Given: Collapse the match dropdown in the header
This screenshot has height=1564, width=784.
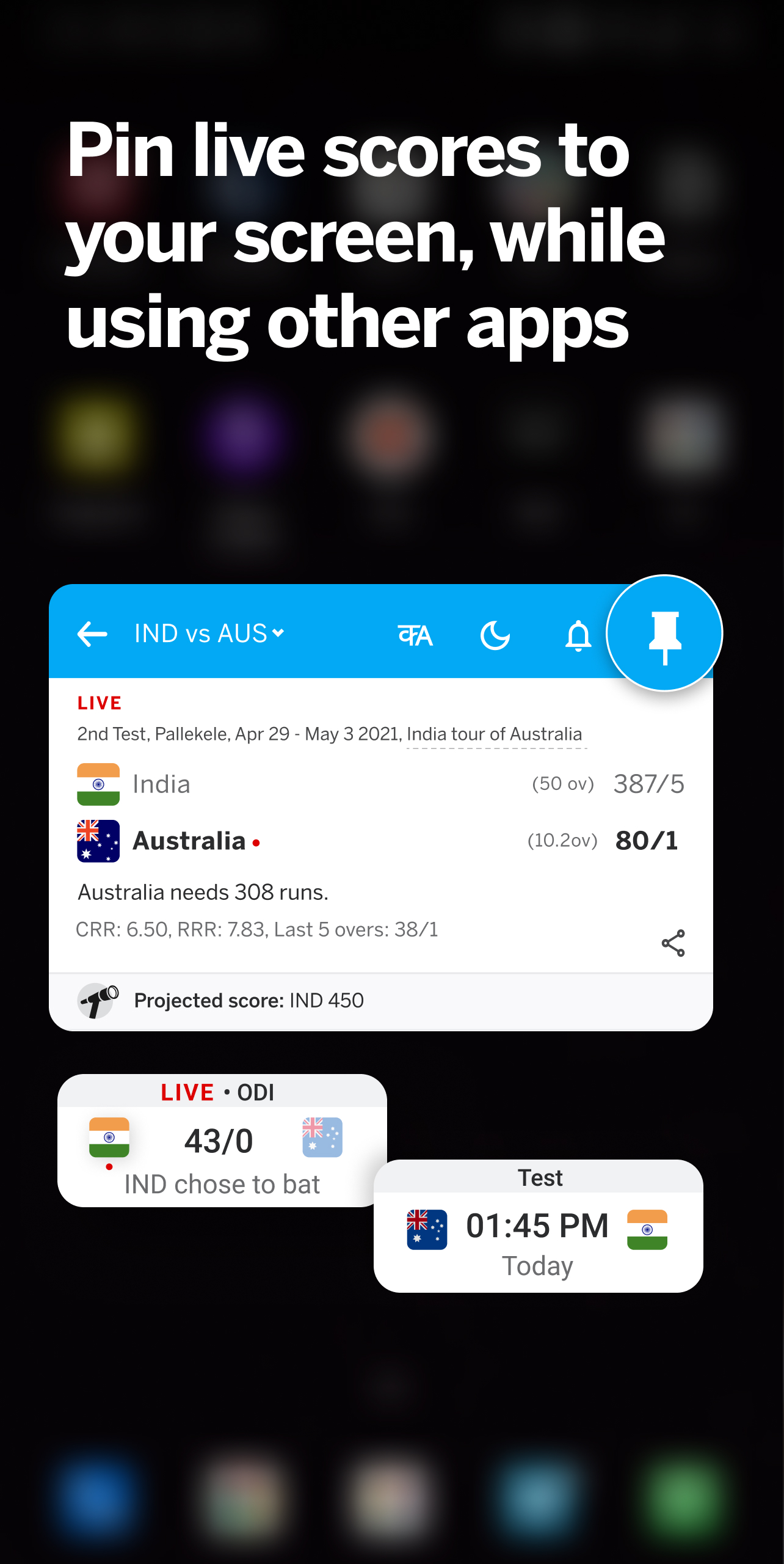Looking at the screenshot, I should point(278,634).
